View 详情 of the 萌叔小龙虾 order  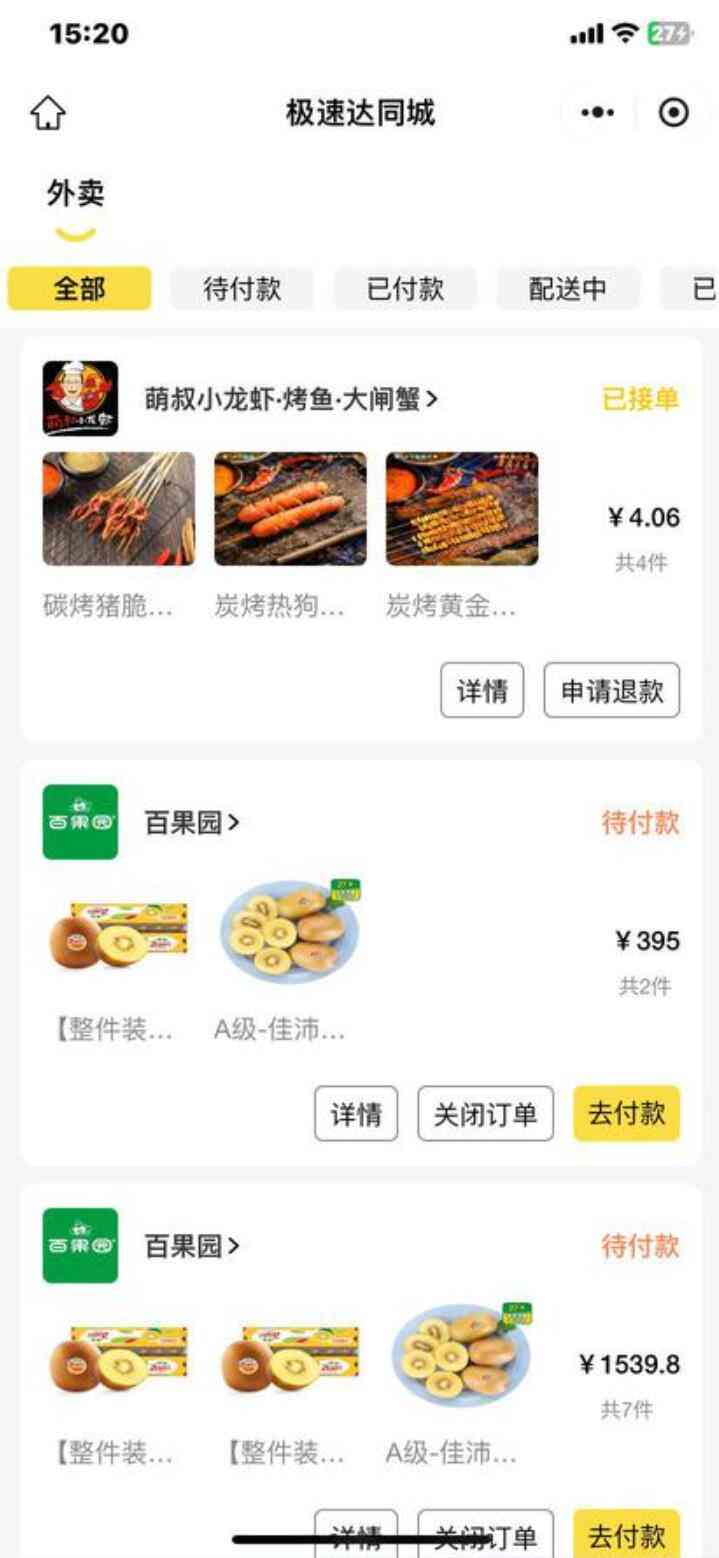[x=482, y=690]
